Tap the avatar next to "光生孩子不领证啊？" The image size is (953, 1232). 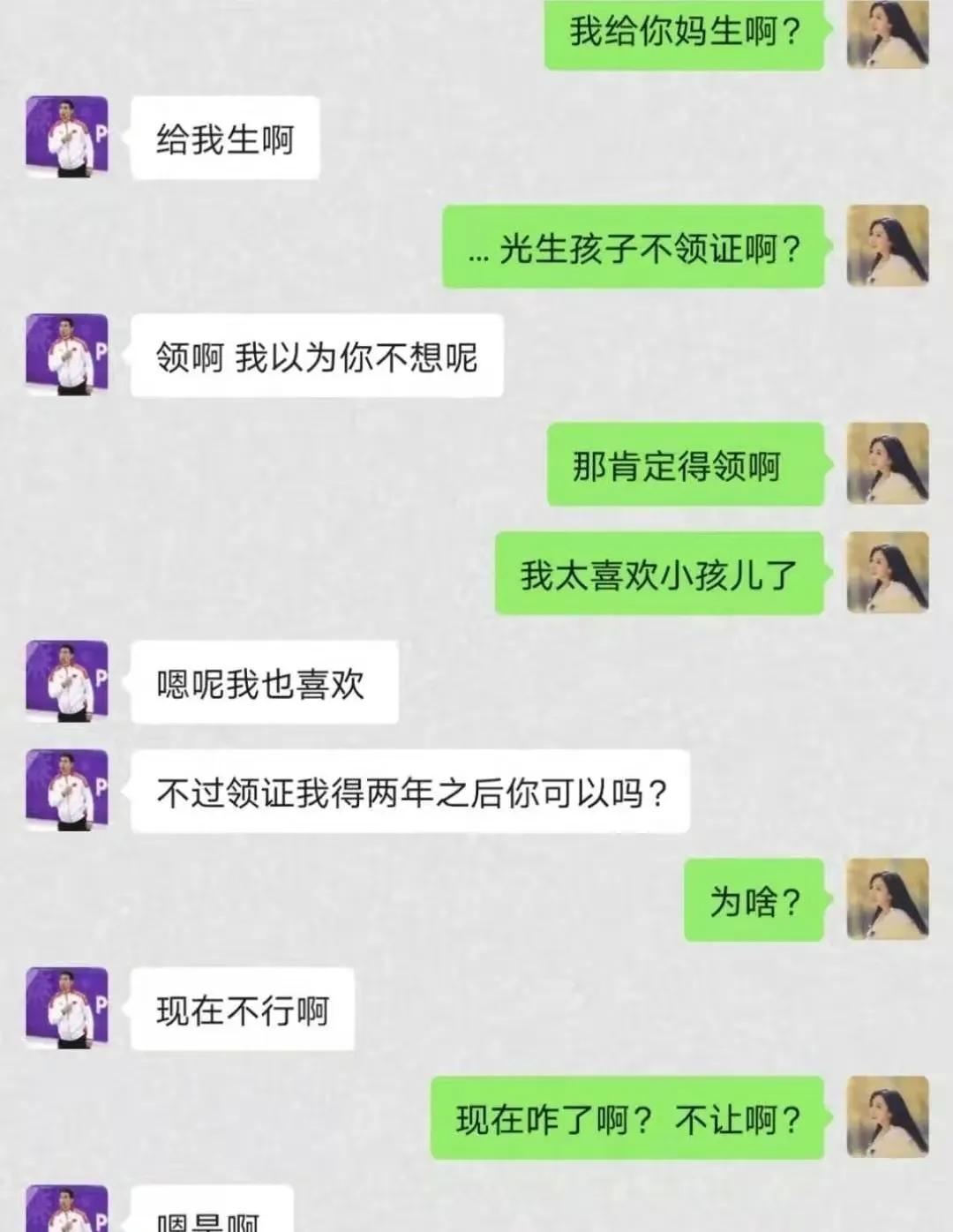click(x=888, y=246)
